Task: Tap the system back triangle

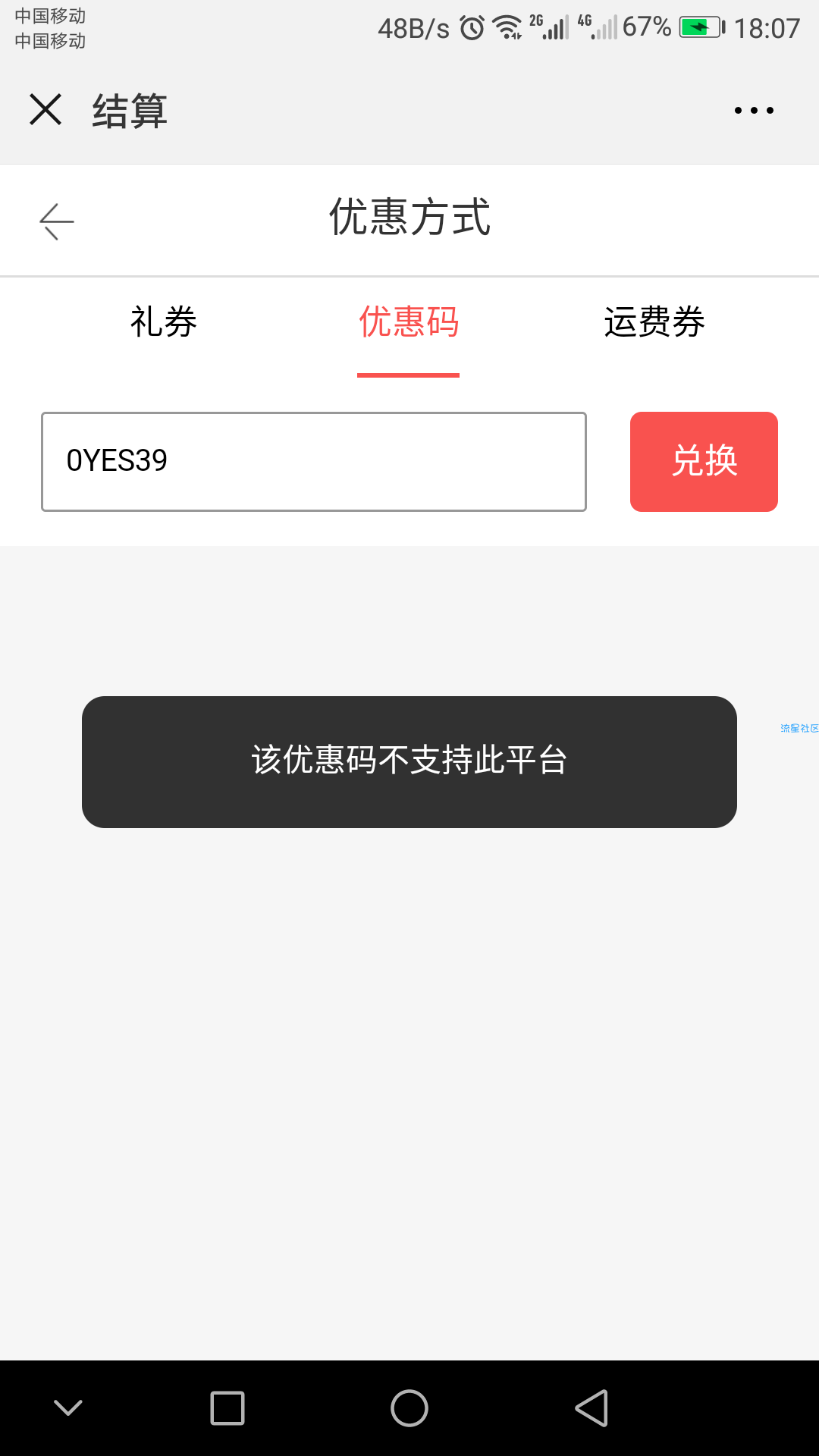Action: [x=591, y=1408]
